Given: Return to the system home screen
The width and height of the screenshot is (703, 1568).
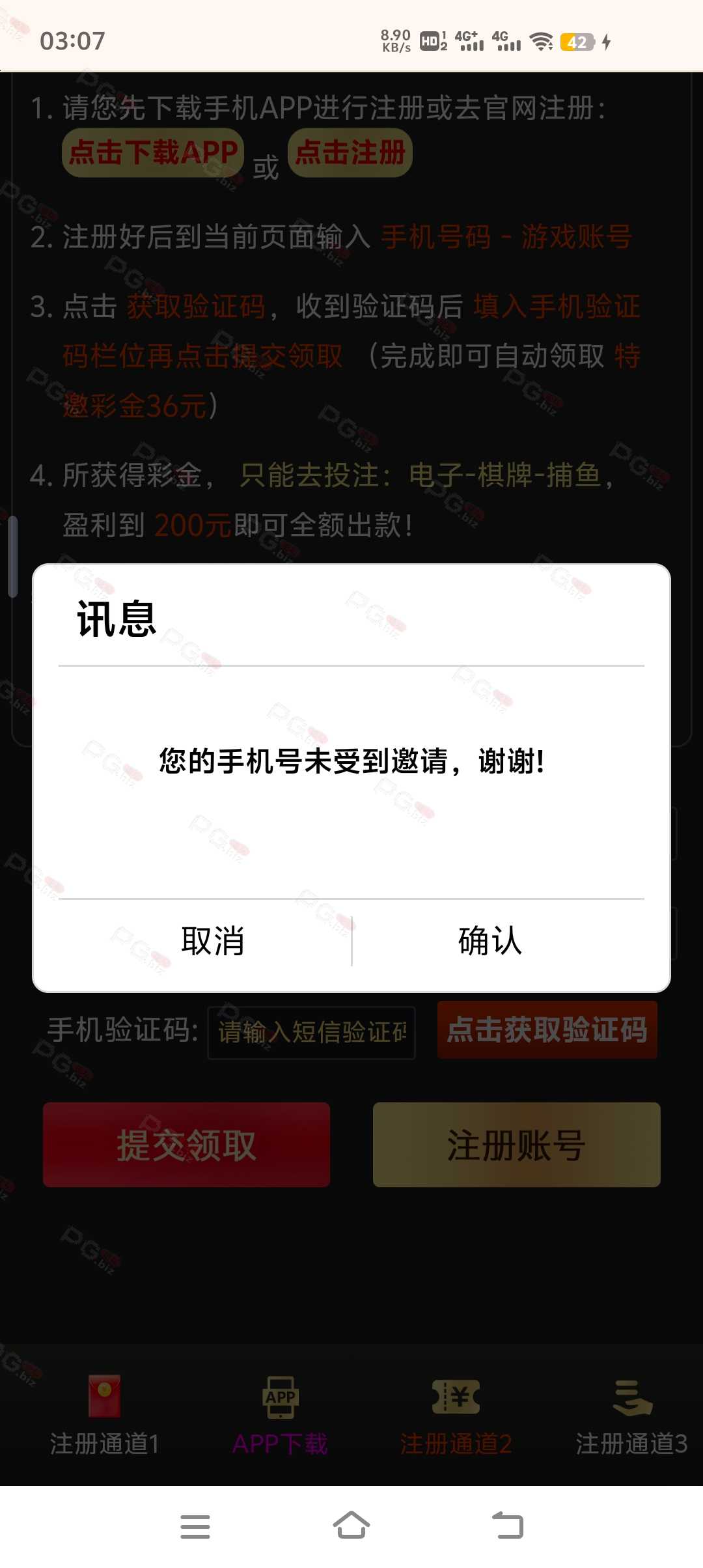Looking at the screenshot, I should [351, 1526].
